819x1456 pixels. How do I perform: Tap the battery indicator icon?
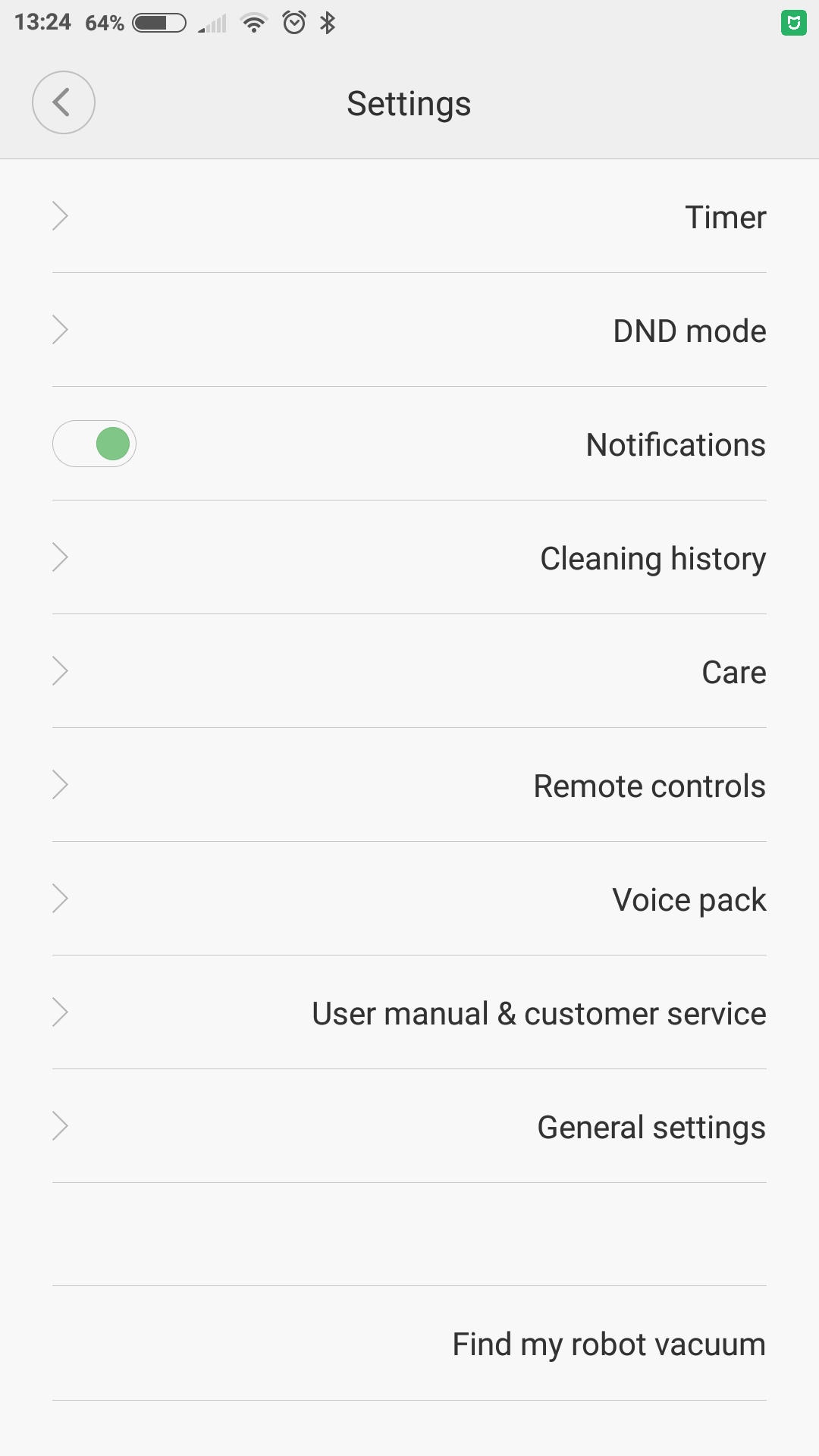point(155,22)
